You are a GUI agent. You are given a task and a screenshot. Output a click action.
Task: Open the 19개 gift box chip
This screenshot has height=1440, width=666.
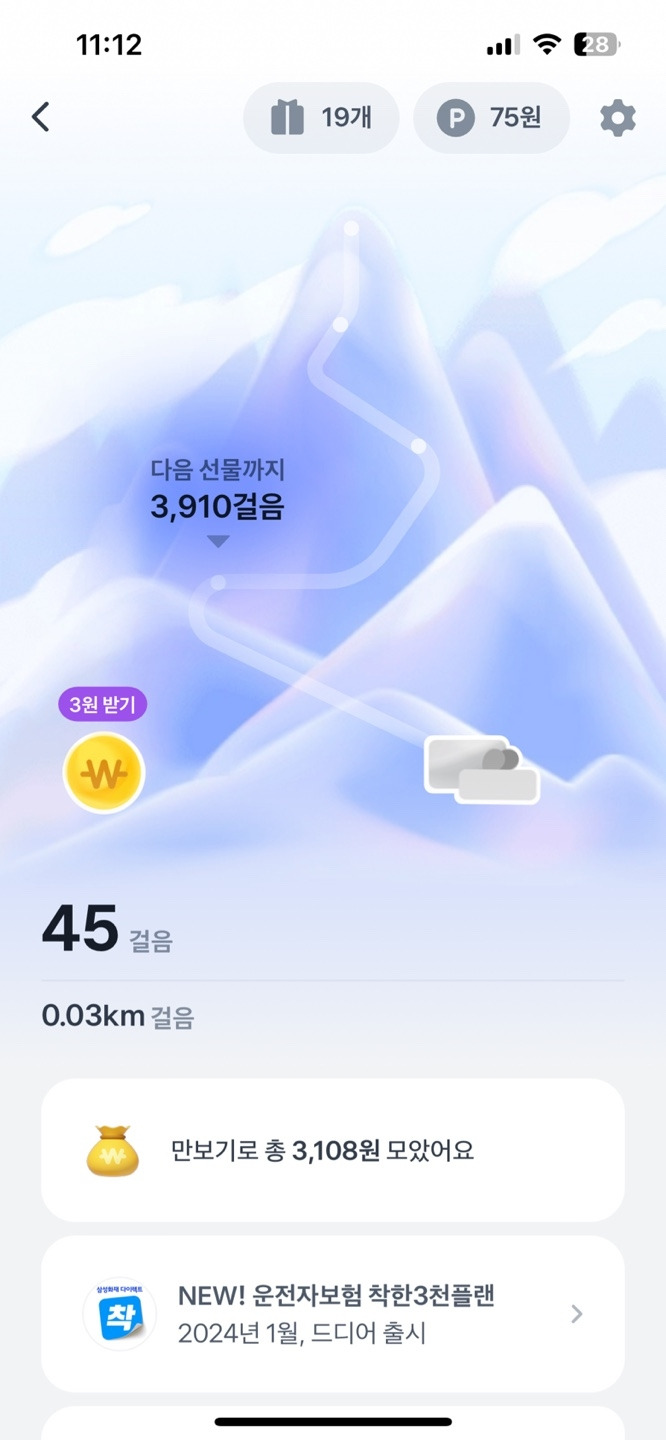[x=321, y=118]
